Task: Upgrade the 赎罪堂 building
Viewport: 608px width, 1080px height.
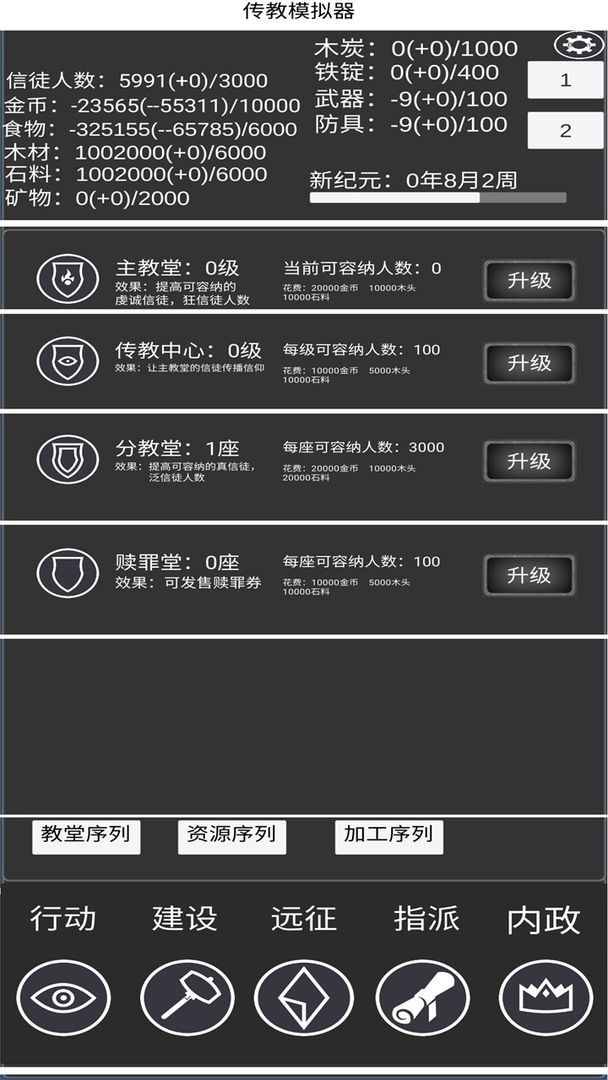Action: tap(529, 575)
